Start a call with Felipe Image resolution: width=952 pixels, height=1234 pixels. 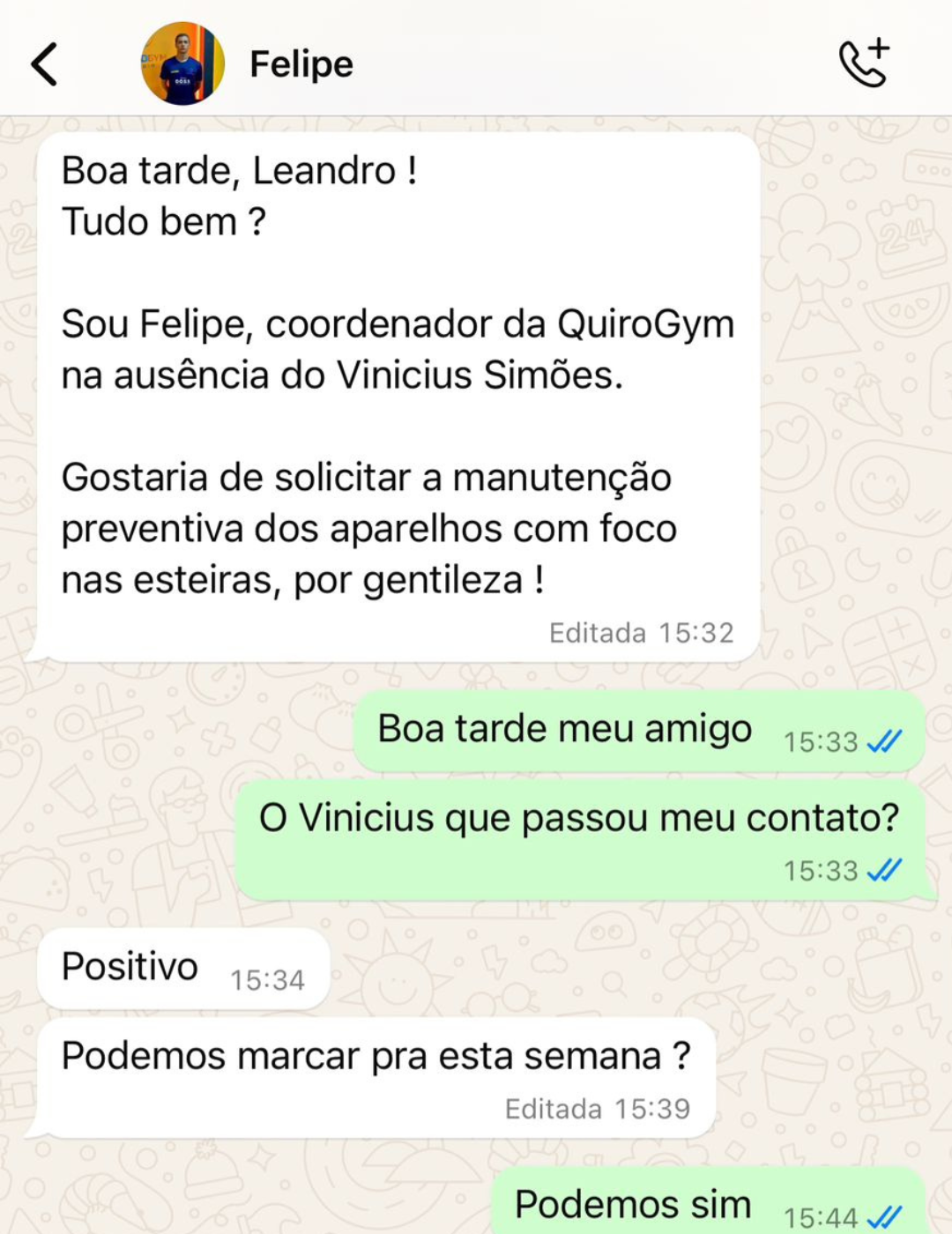pyautogui.click(x=863, y=63)
